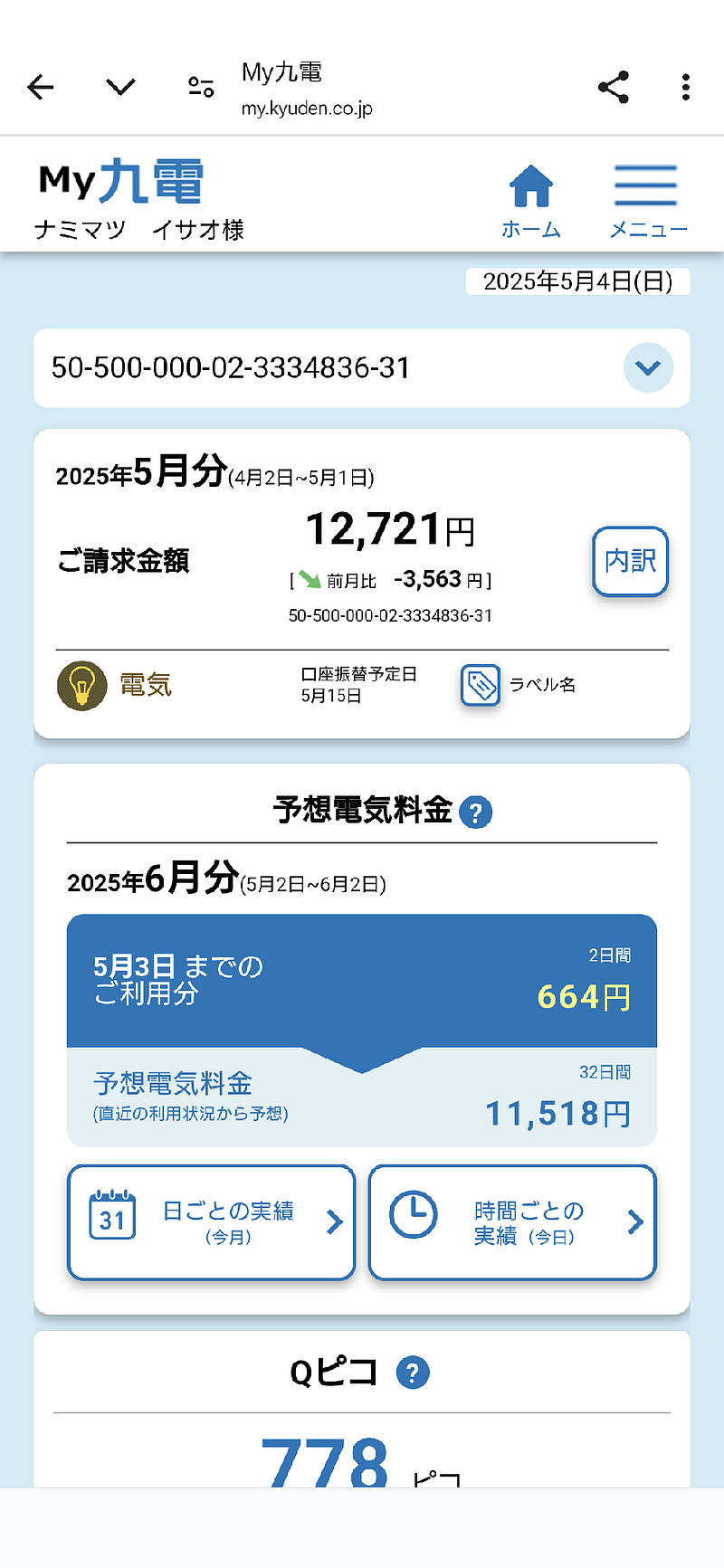Open help for 予想電気料金
Screen dimensions: 724x1568
(x=476, y=813)
